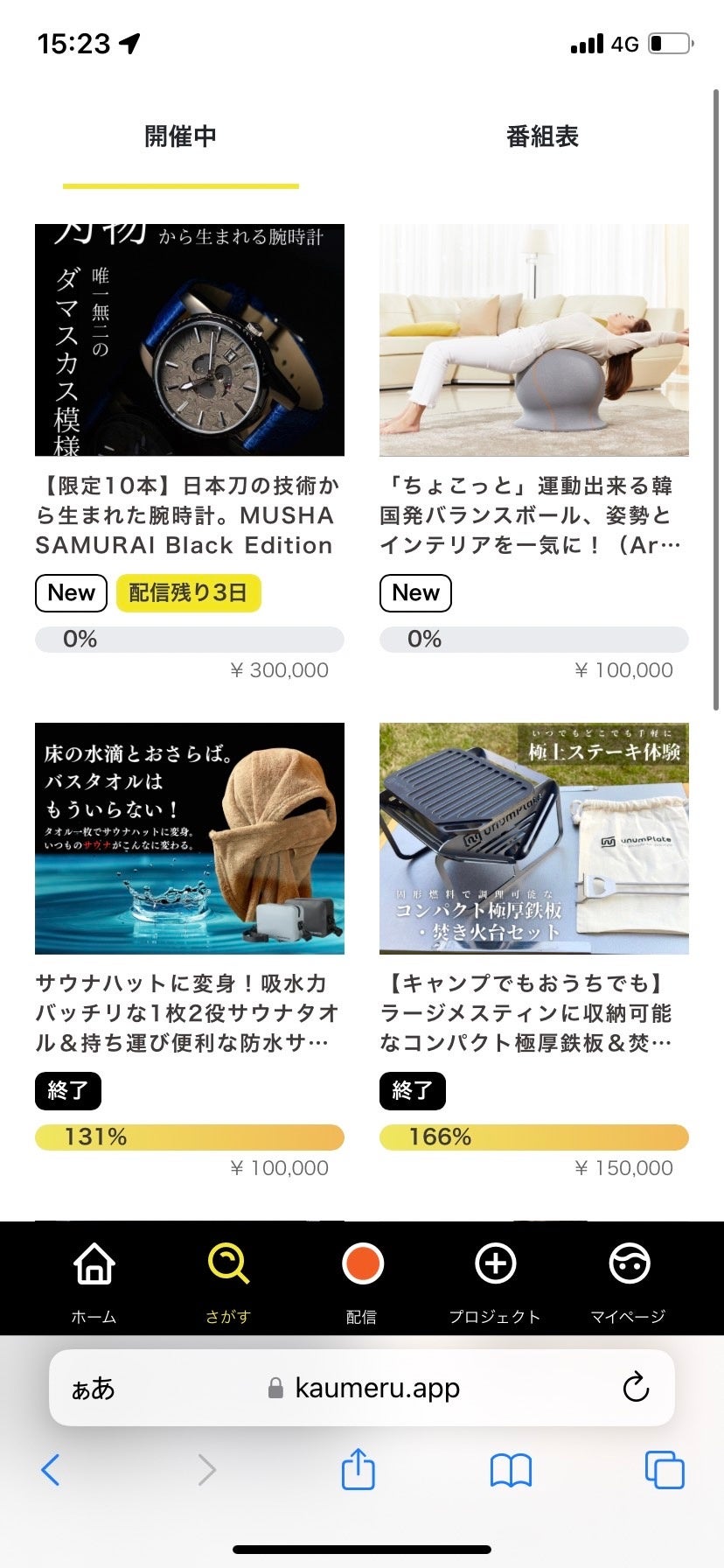Image resolution: width=724 pixels, height=1568 pixels.
Task: Tap the kaumeru.app address bar
Action: [x=376, y=1389]
